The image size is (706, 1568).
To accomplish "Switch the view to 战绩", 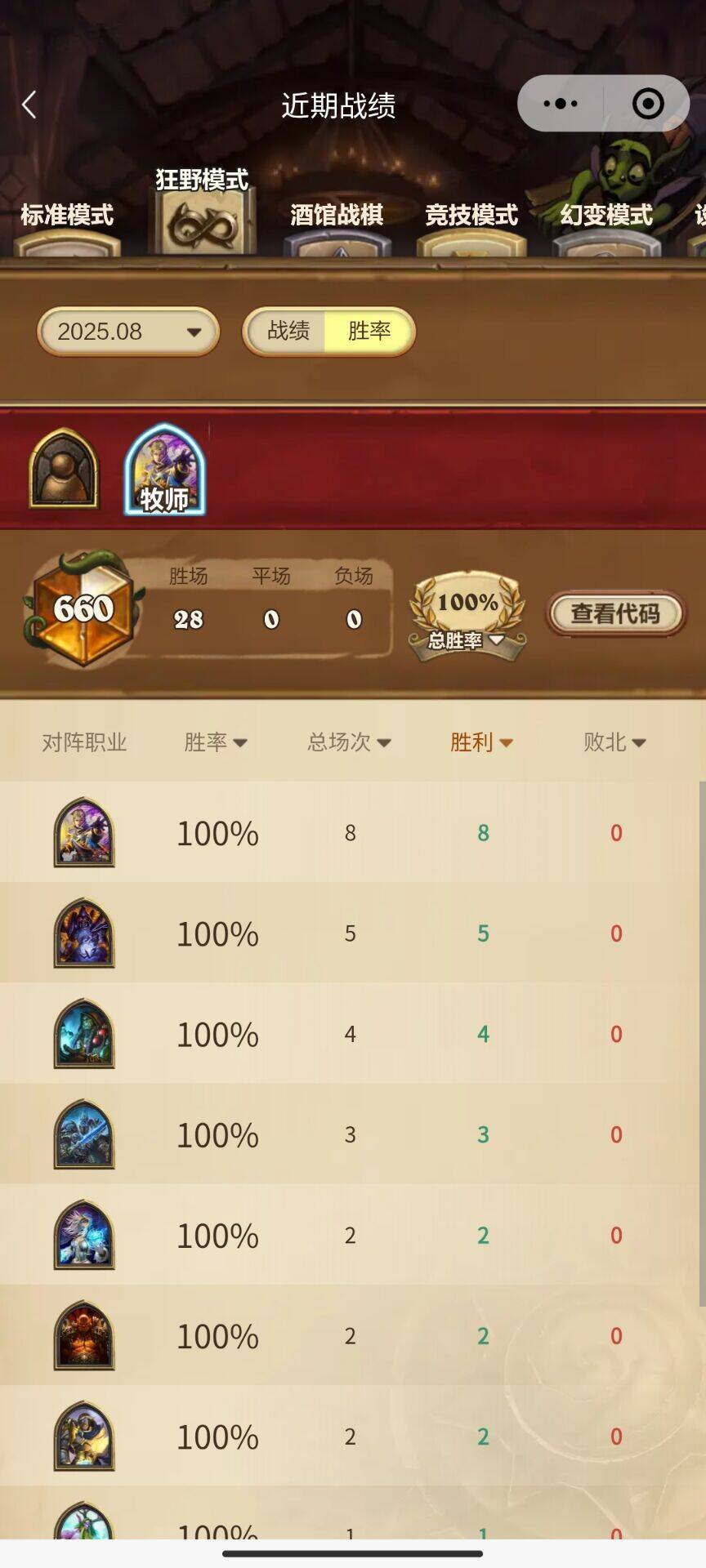I will coord(288,331).
